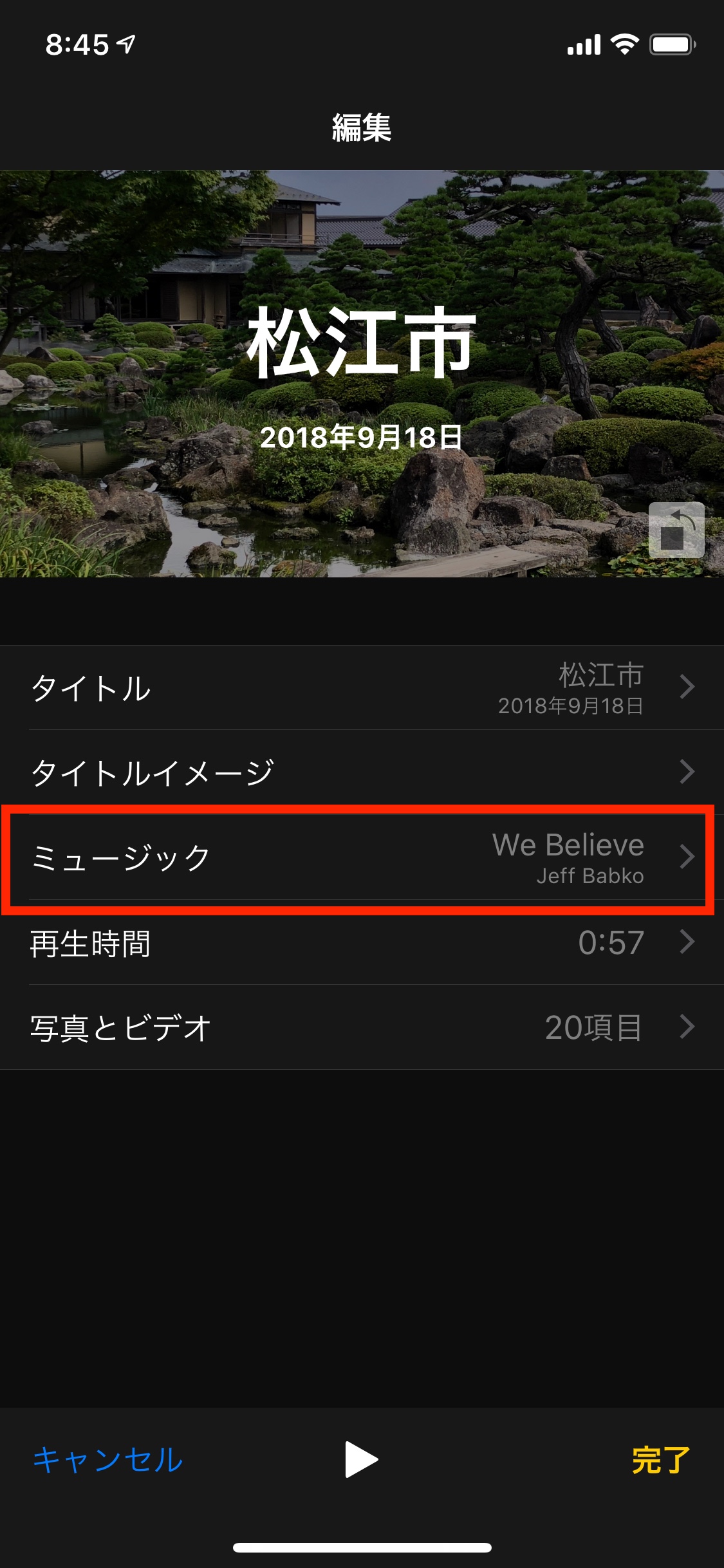
Task: Open 写真とビデオ with 20 items
Action: point(362,1027)
